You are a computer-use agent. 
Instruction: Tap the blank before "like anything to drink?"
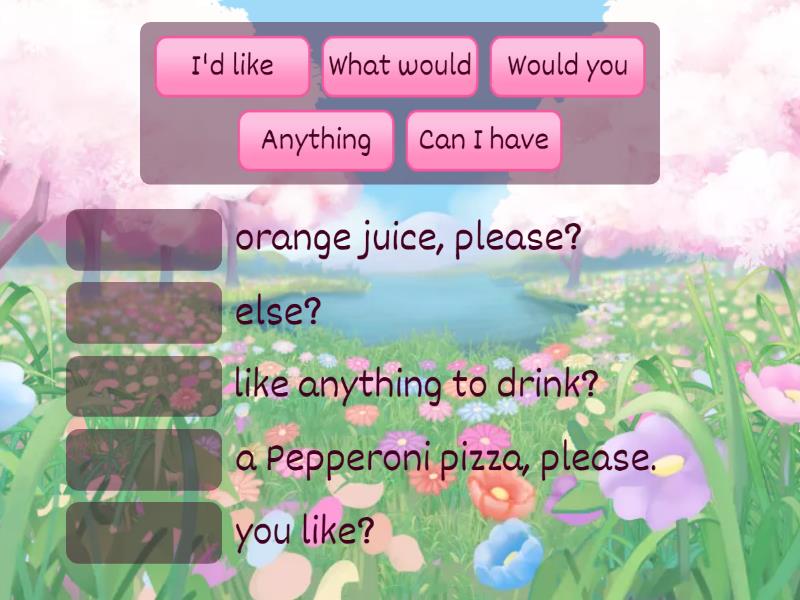144,386
